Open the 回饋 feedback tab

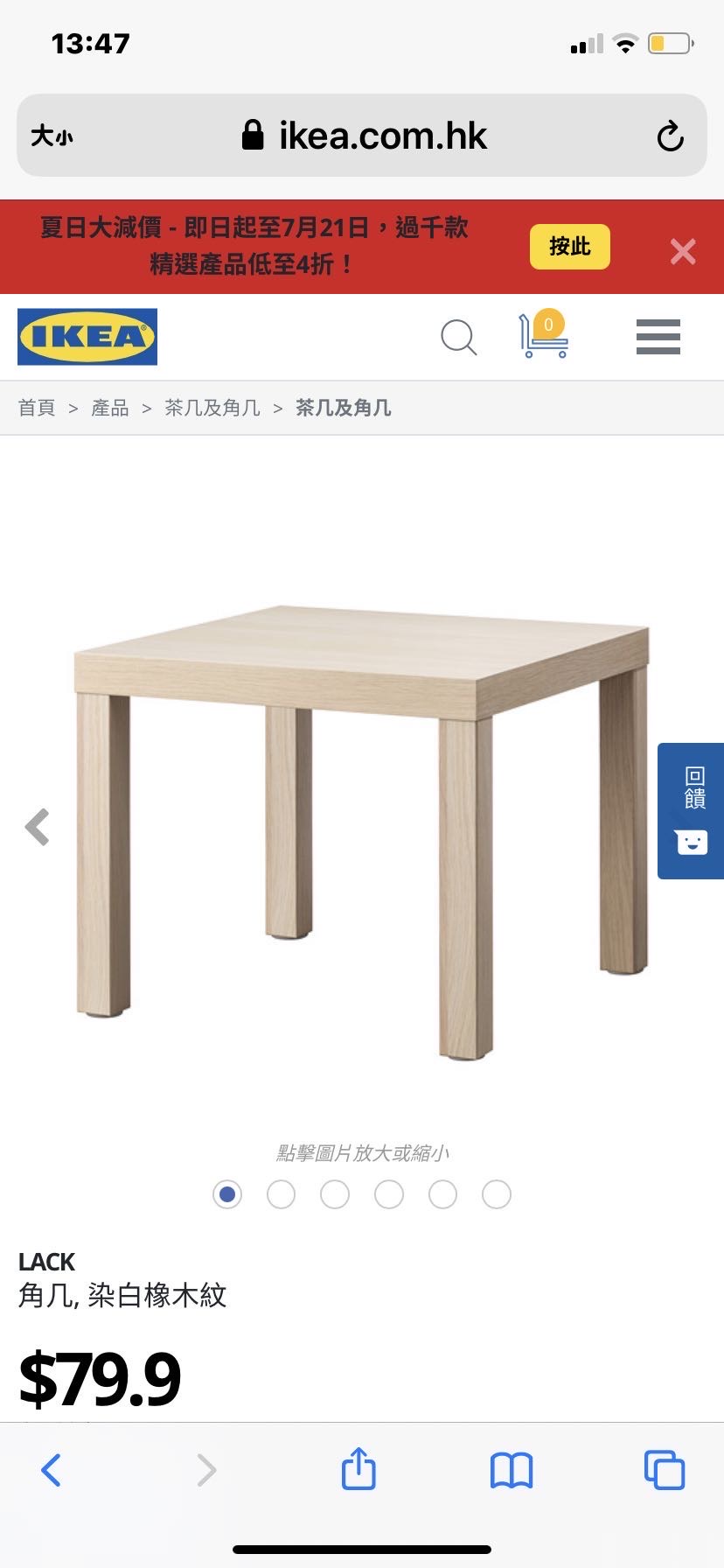click(691, 811)
